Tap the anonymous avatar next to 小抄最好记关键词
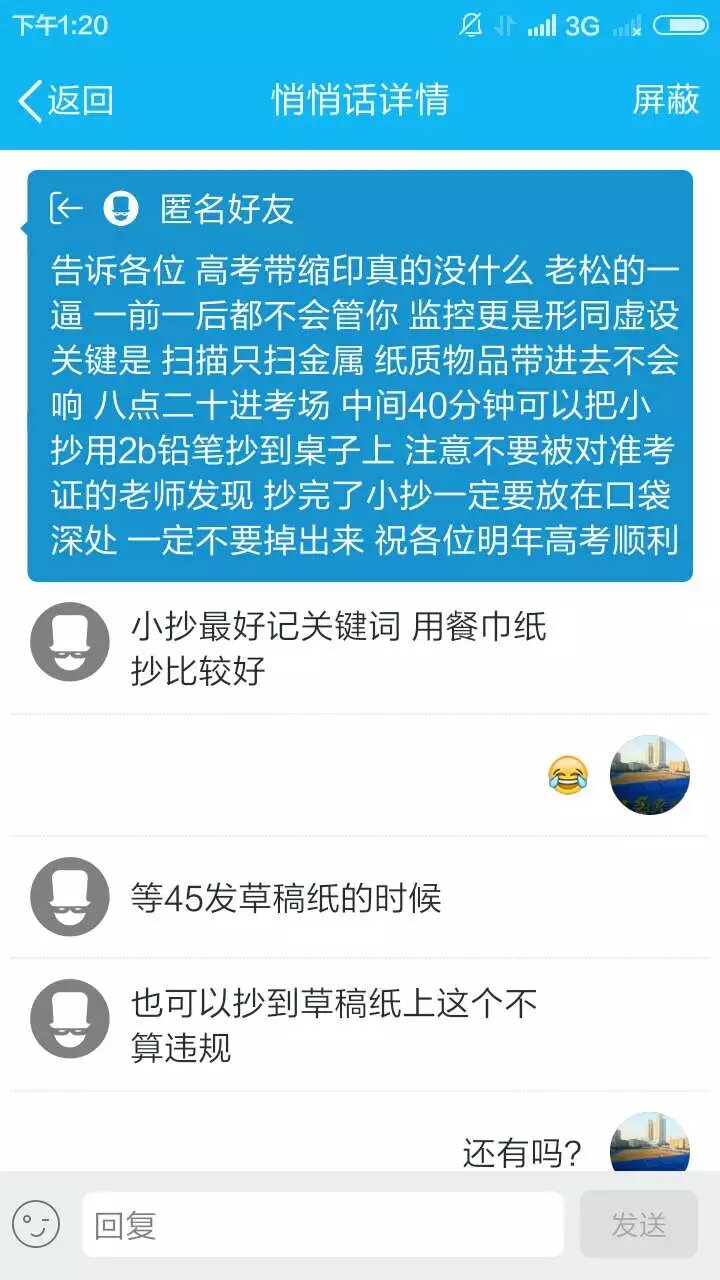Viewport: 720px width, 1280px height. pos(69,642)
